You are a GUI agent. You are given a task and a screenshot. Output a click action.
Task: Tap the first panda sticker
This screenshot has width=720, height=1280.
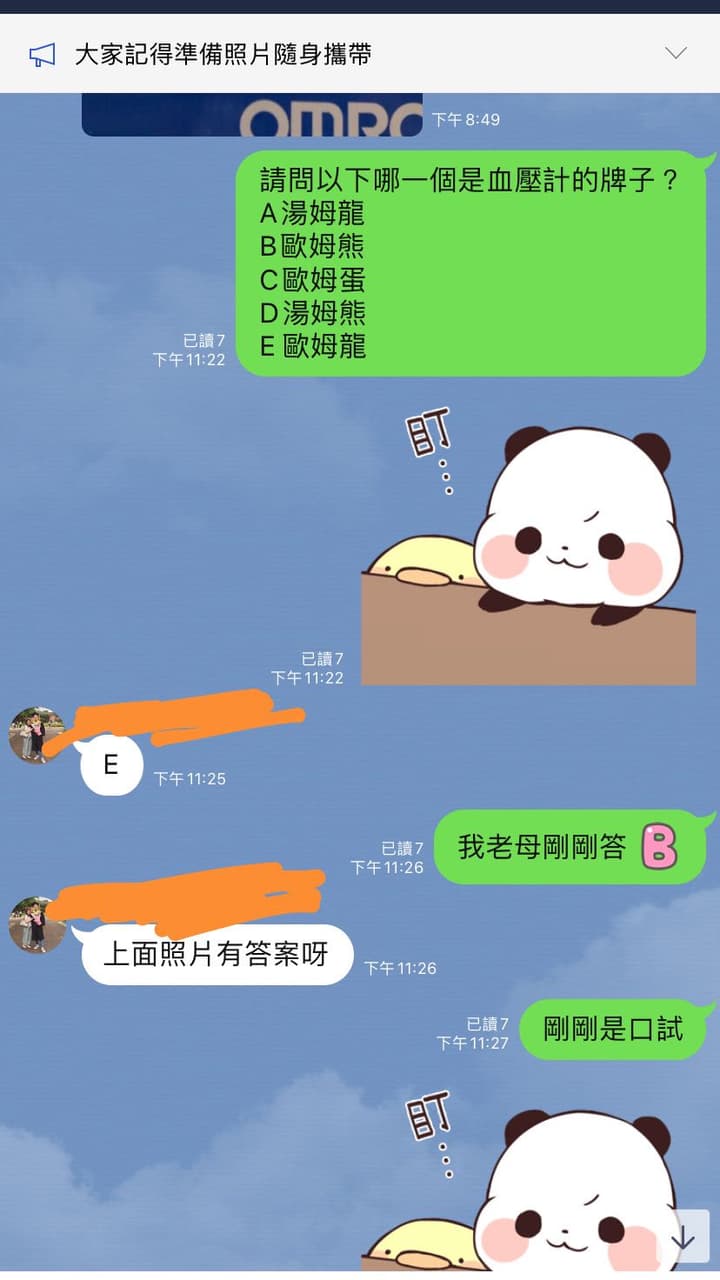coord(528,547)
